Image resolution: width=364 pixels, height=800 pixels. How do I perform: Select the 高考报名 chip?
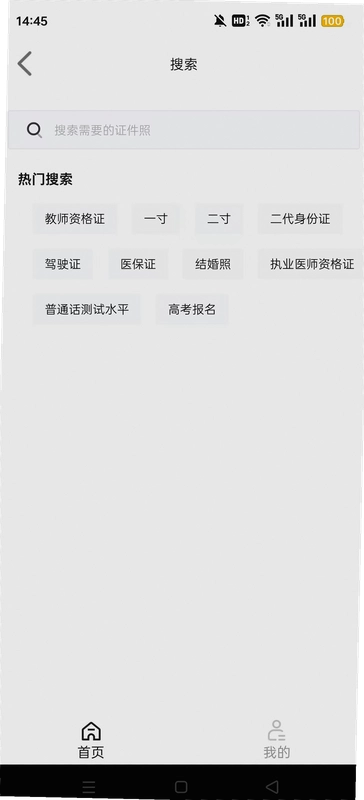pyautogui.click(x=192, y=309)
